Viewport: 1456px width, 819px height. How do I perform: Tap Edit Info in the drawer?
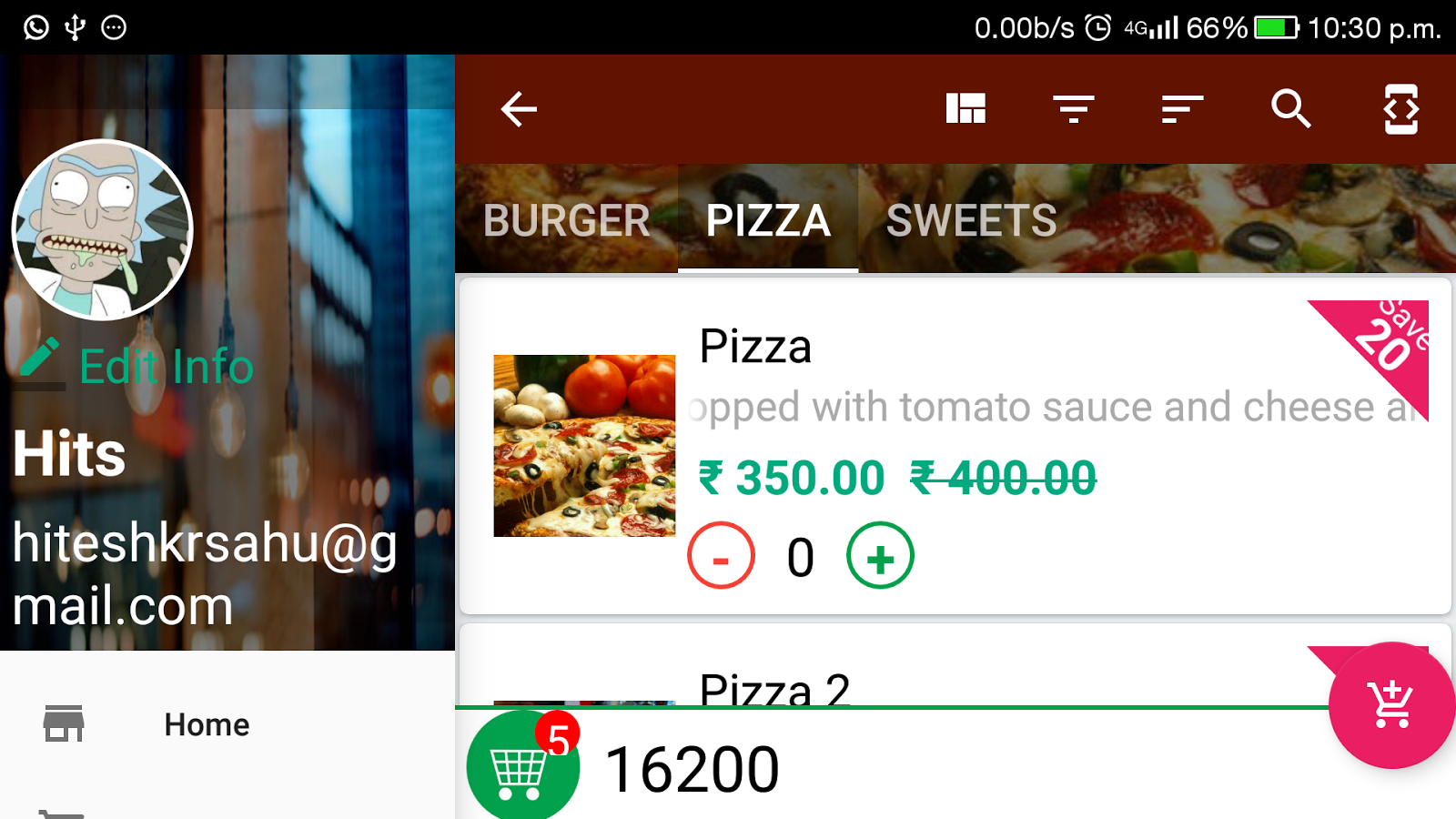(166, 367)
